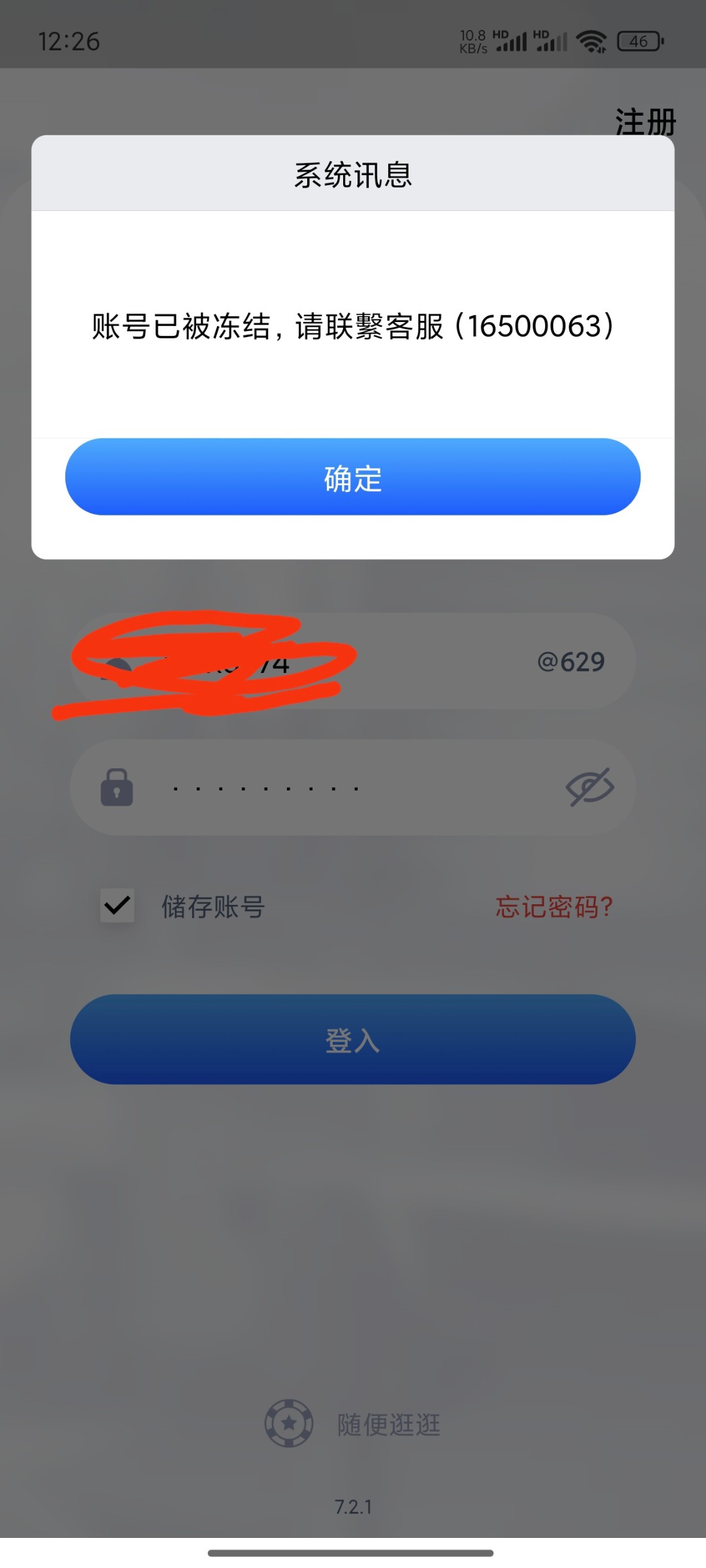Open the 注册 registration page
Image resolution: width=706 pixels, height=1568 pixels.
[x=645, y=122]
